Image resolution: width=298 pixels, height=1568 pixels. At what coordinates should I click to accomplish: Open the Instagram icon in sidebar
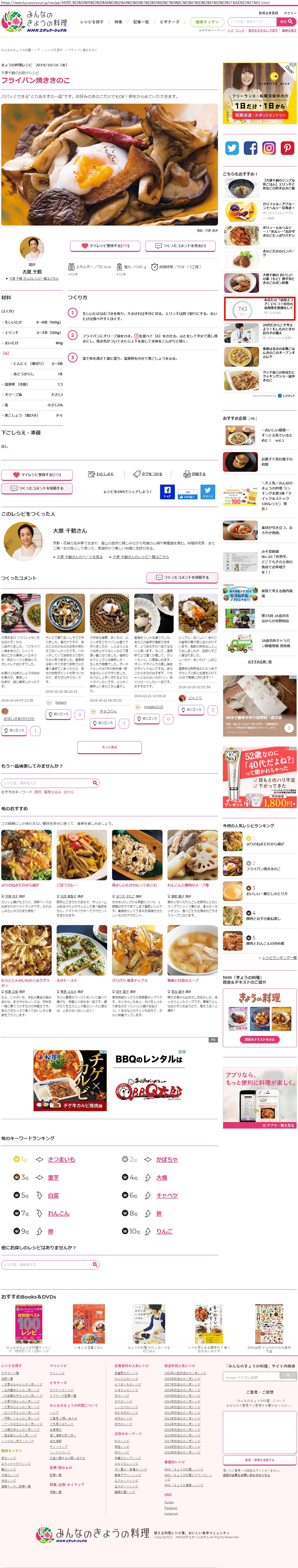(269, 148)
